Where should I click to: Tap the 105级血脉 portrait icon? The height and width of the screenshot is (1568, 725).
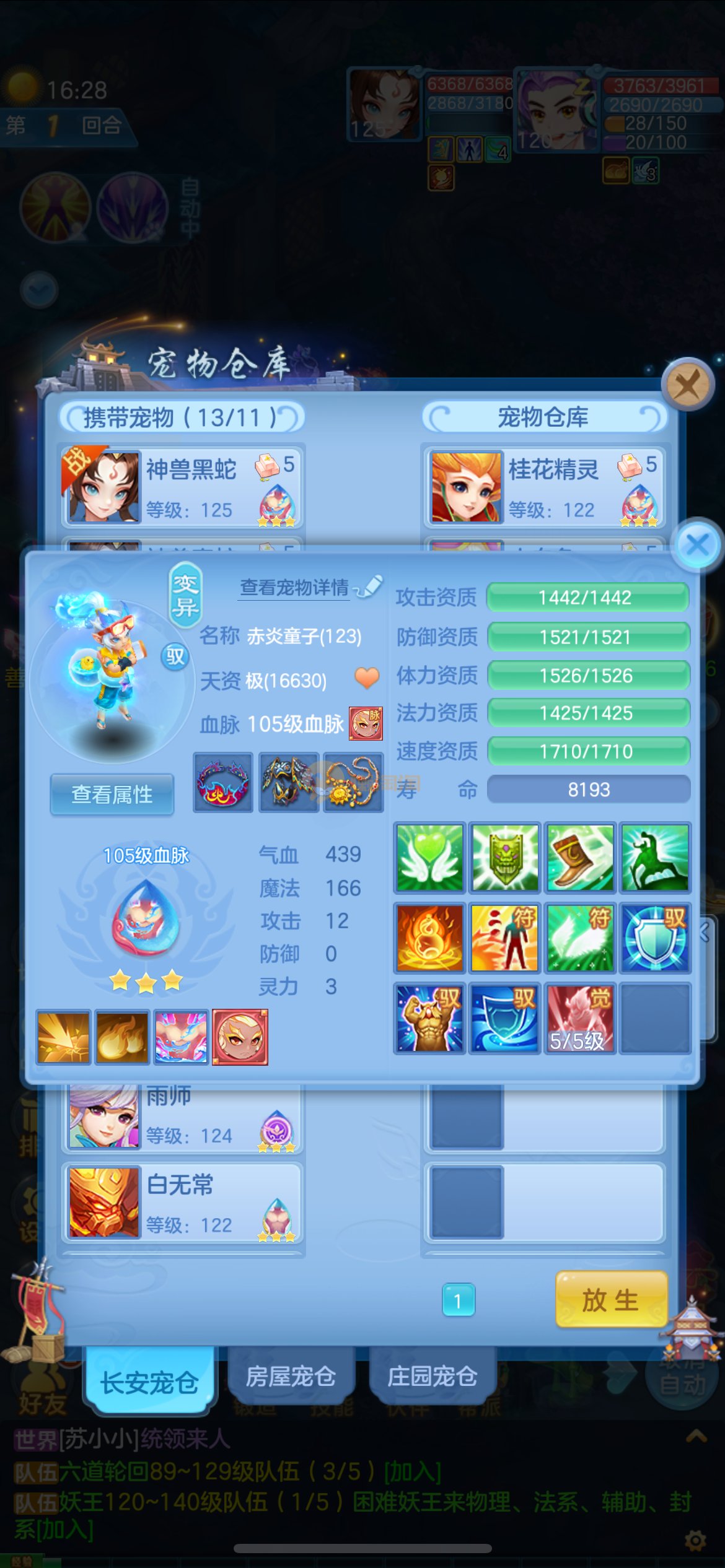point(366,723)
